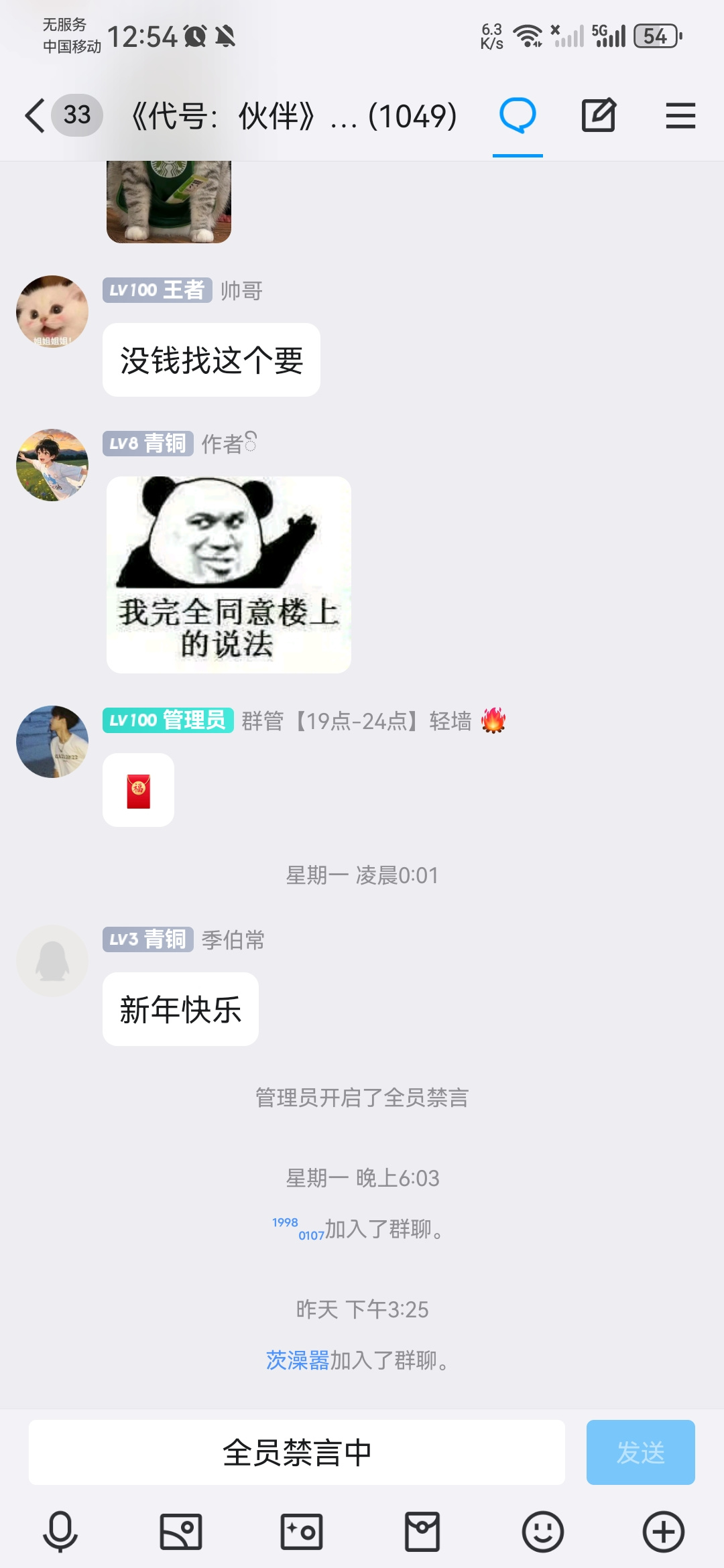Open the compose/edit post icon
This screenshot has height=1568, width=724.
[x=598, y=115]
